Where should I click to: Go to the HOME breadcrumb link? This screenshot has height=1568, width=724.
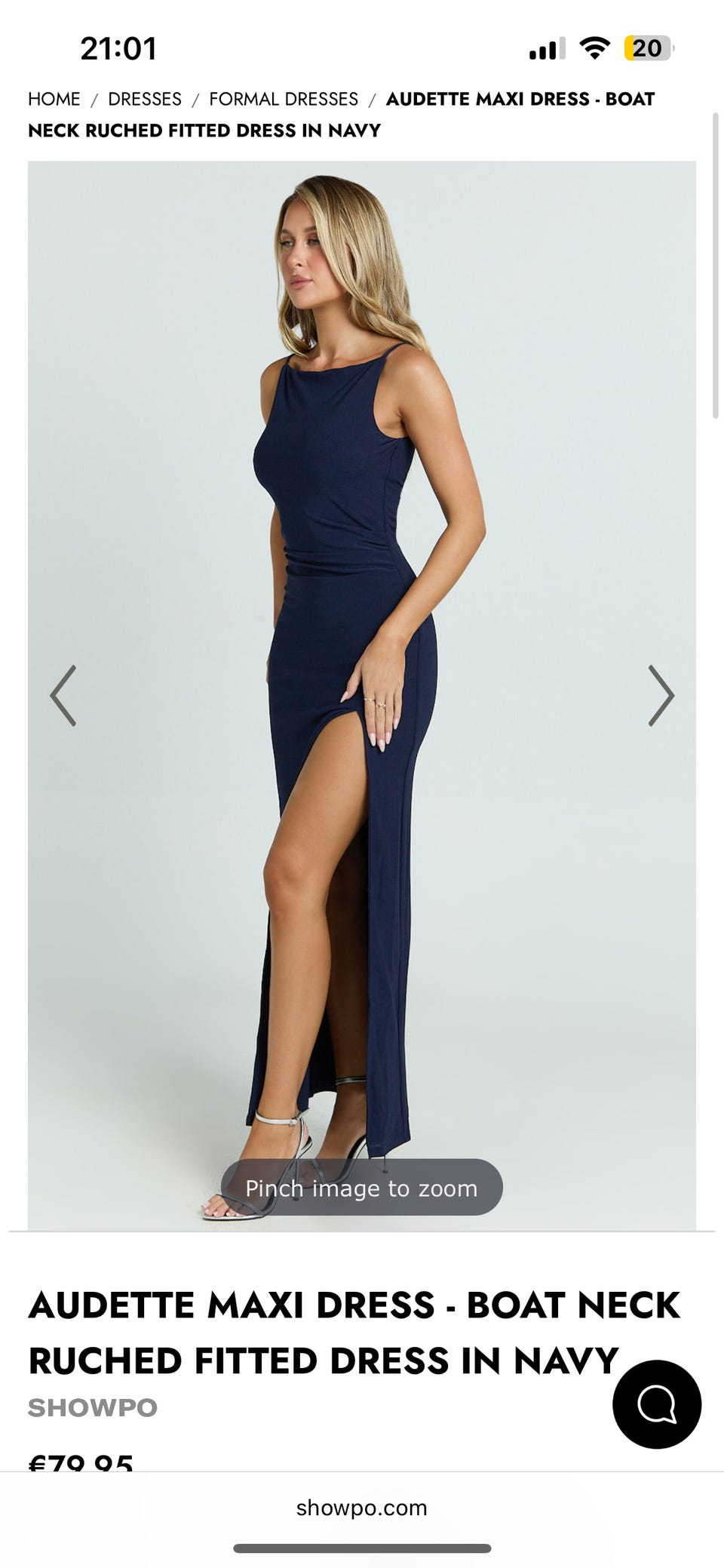[54, 99]
